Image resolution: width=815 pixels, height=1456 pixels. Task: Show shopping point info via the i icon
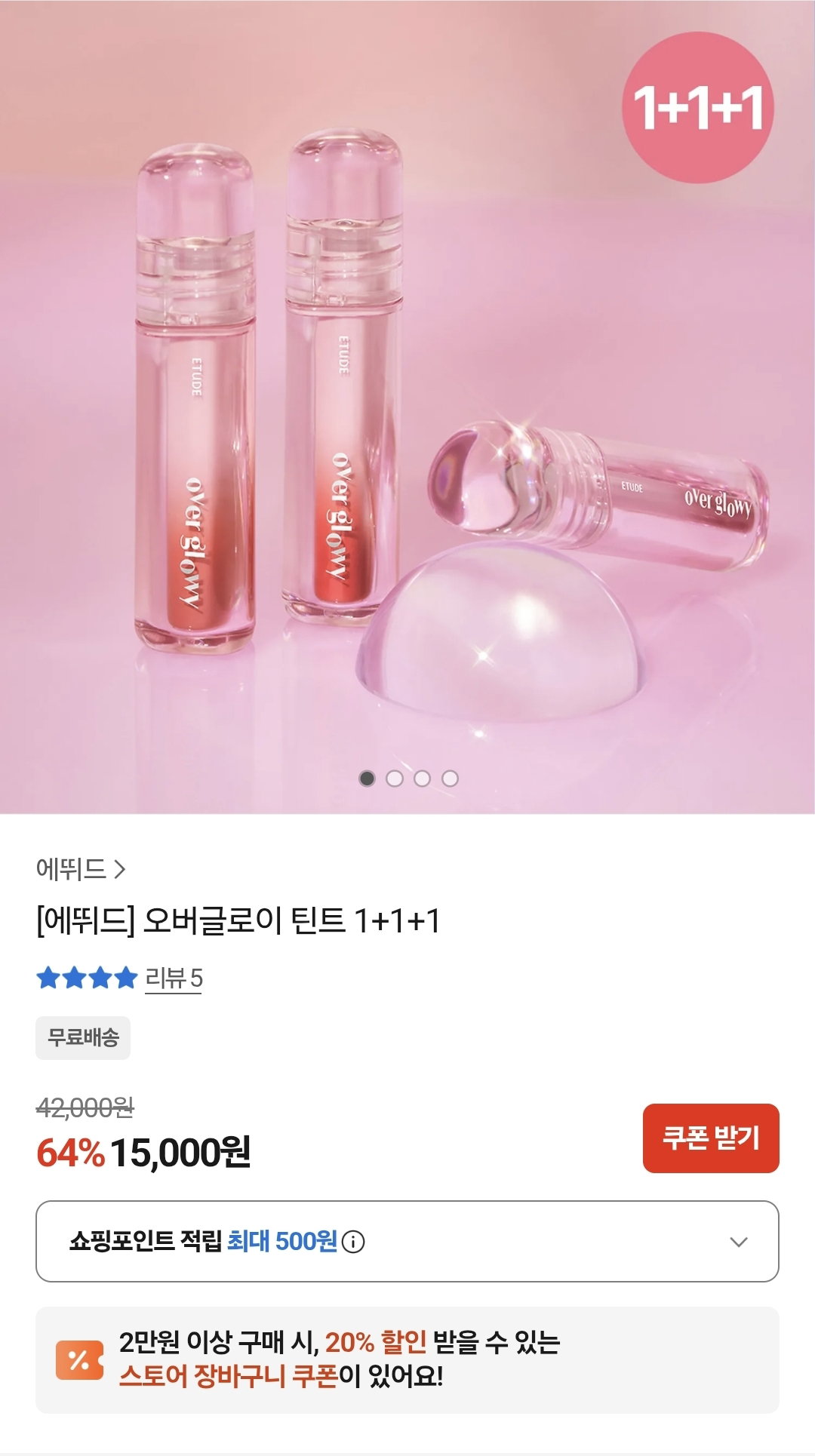point(353,1242)
